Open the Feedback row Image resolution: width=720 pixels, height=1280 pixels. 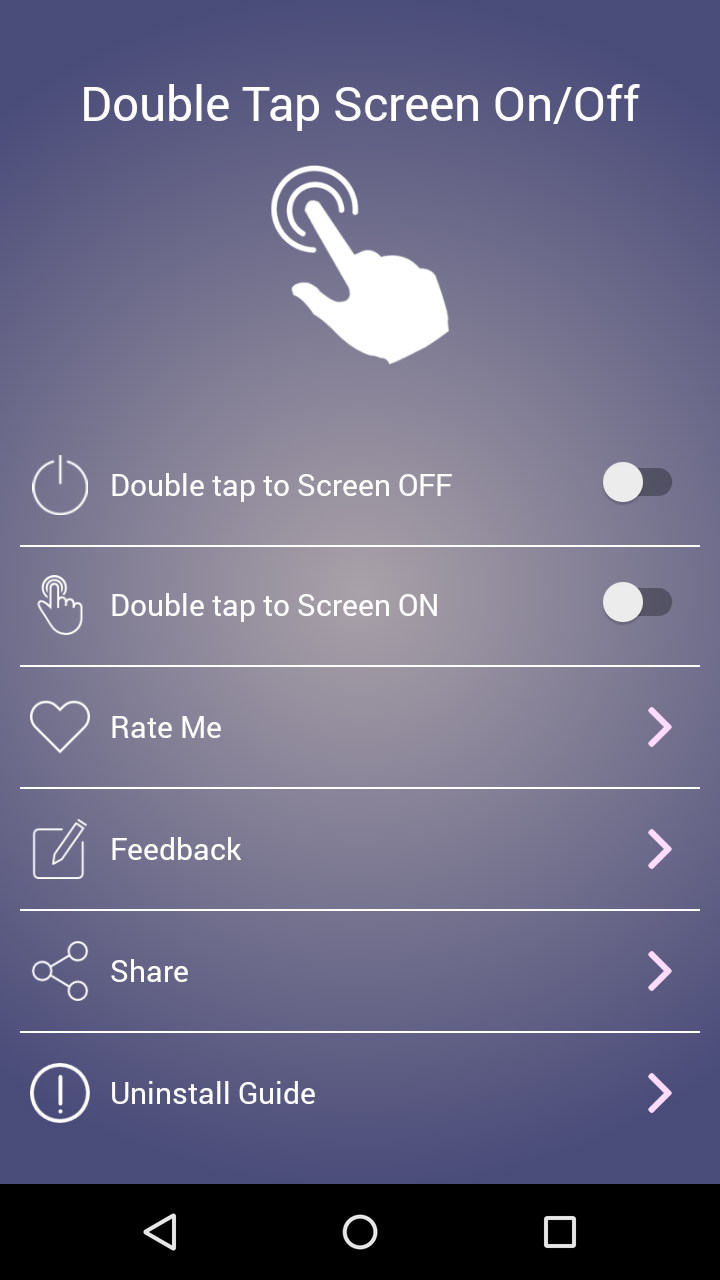(x=360, y=849)
